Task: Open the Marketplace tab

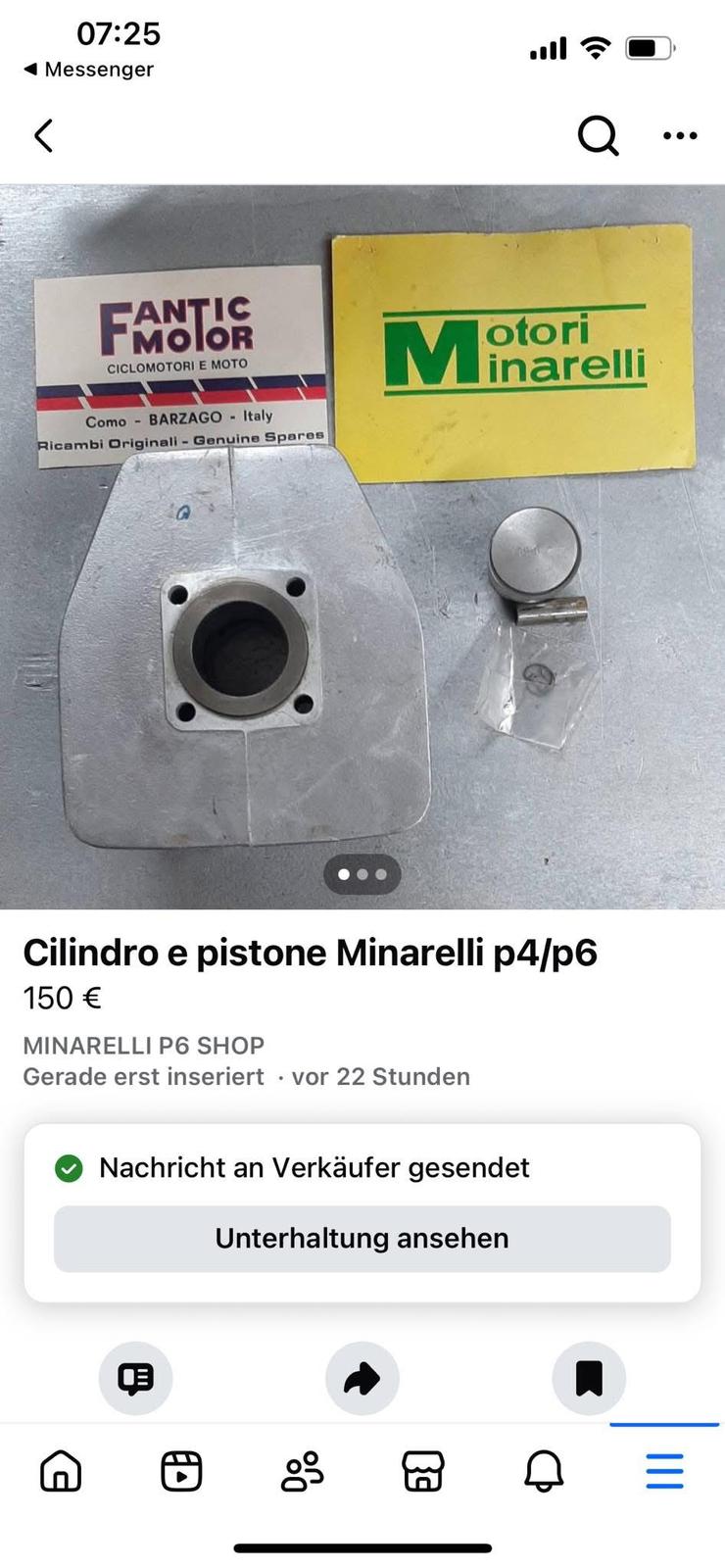Action: click(423, 1471)
